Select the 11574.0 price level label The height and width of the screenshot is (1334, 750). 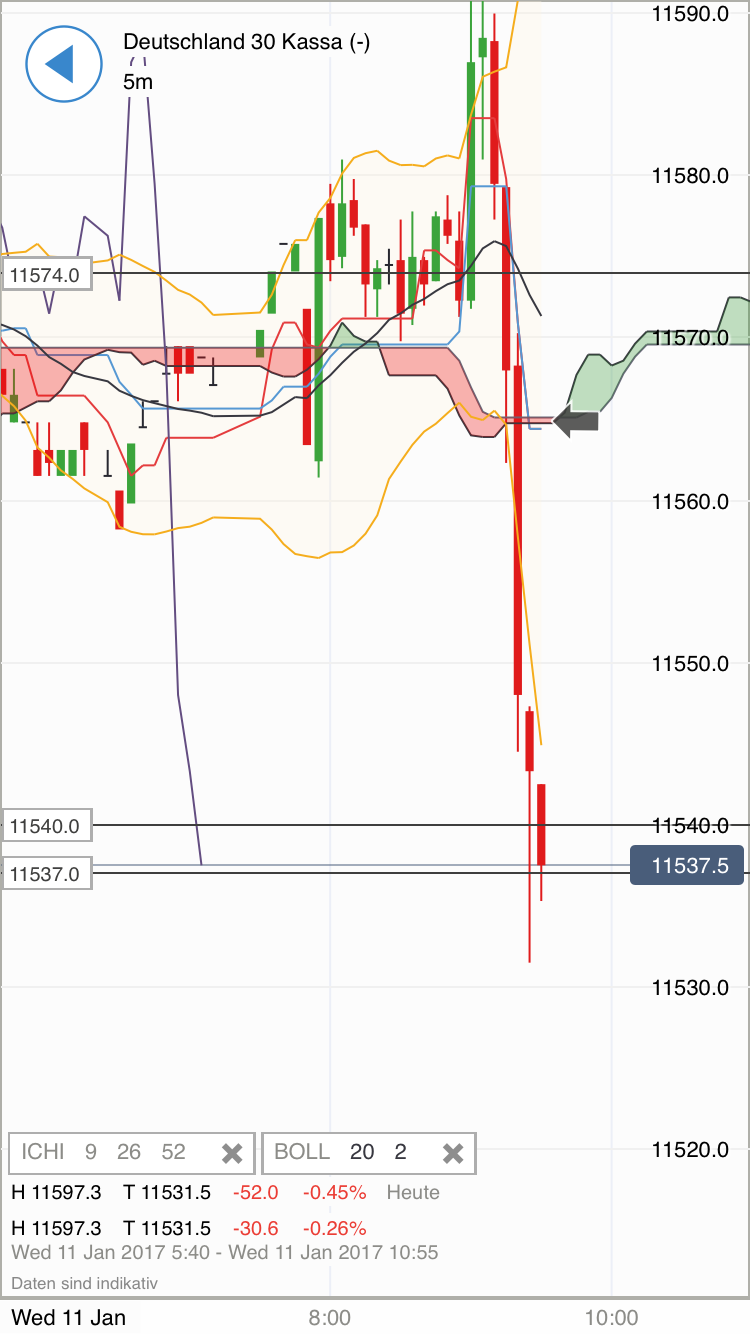pos(46,274)
